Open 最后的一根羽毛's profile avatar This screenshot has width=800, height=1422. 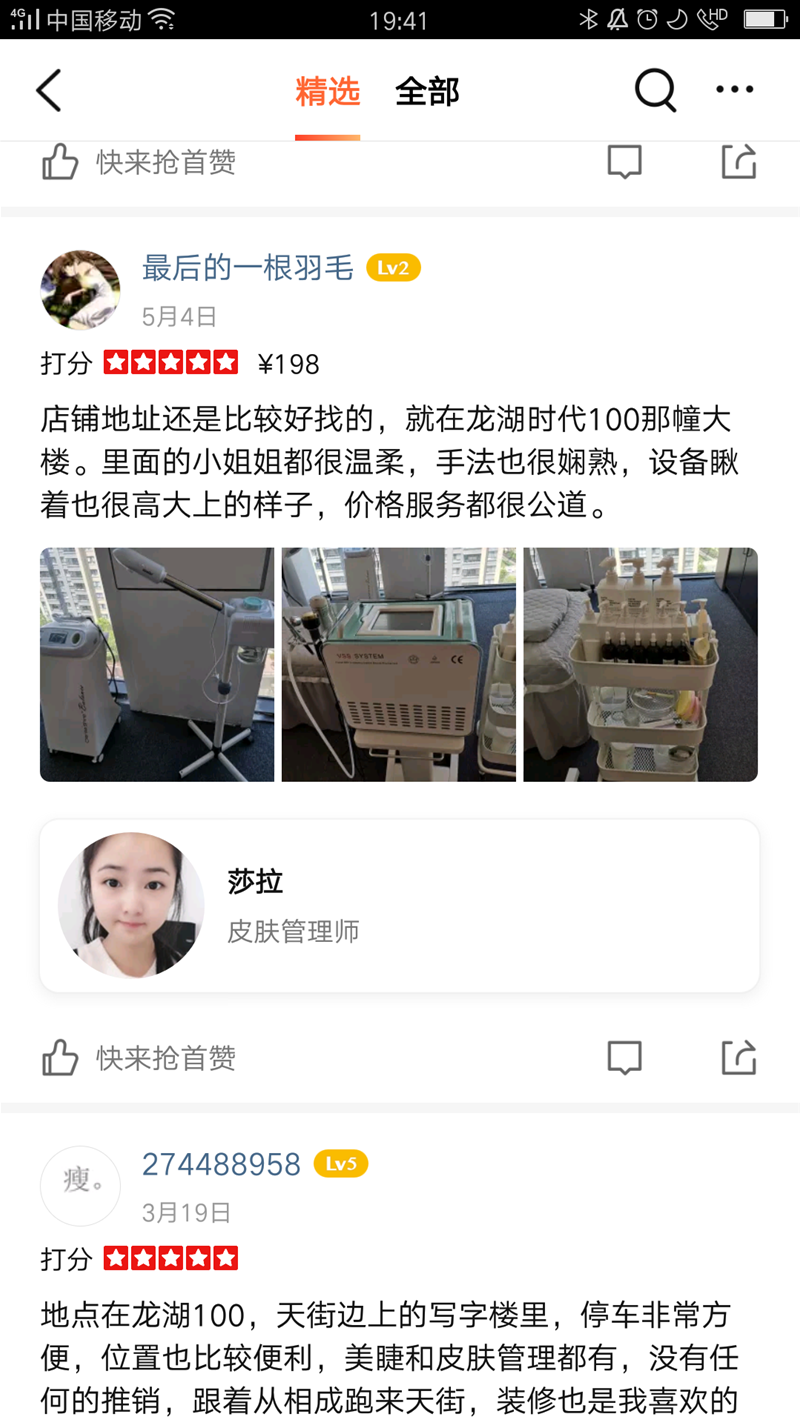tap(80, 290)
